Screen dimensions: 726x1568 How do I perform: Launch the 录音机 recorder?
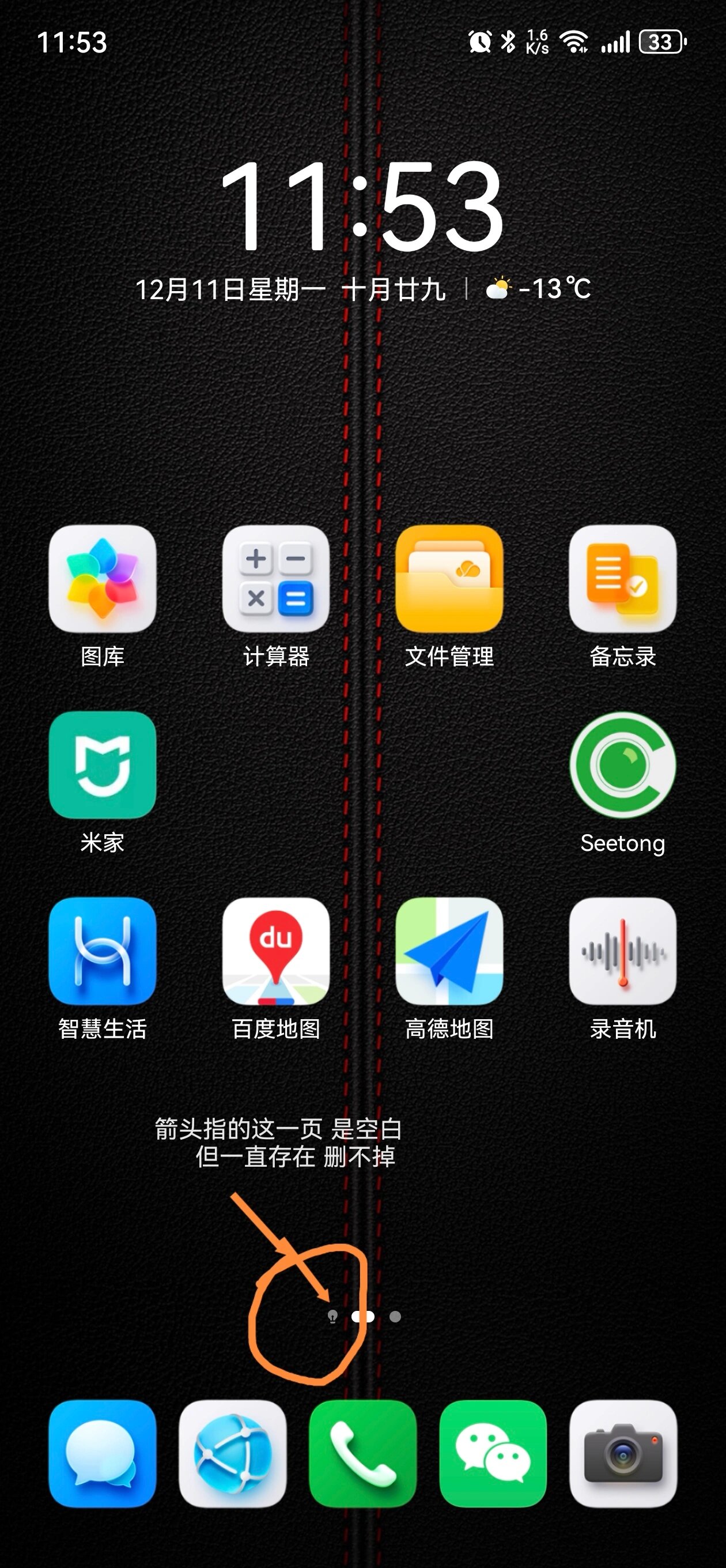[x=622, y=951]
